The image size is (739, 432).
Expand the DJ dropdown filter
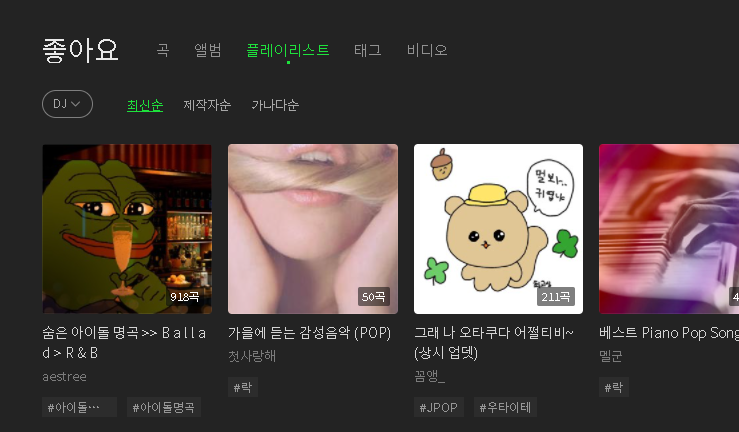pos(67,104)
